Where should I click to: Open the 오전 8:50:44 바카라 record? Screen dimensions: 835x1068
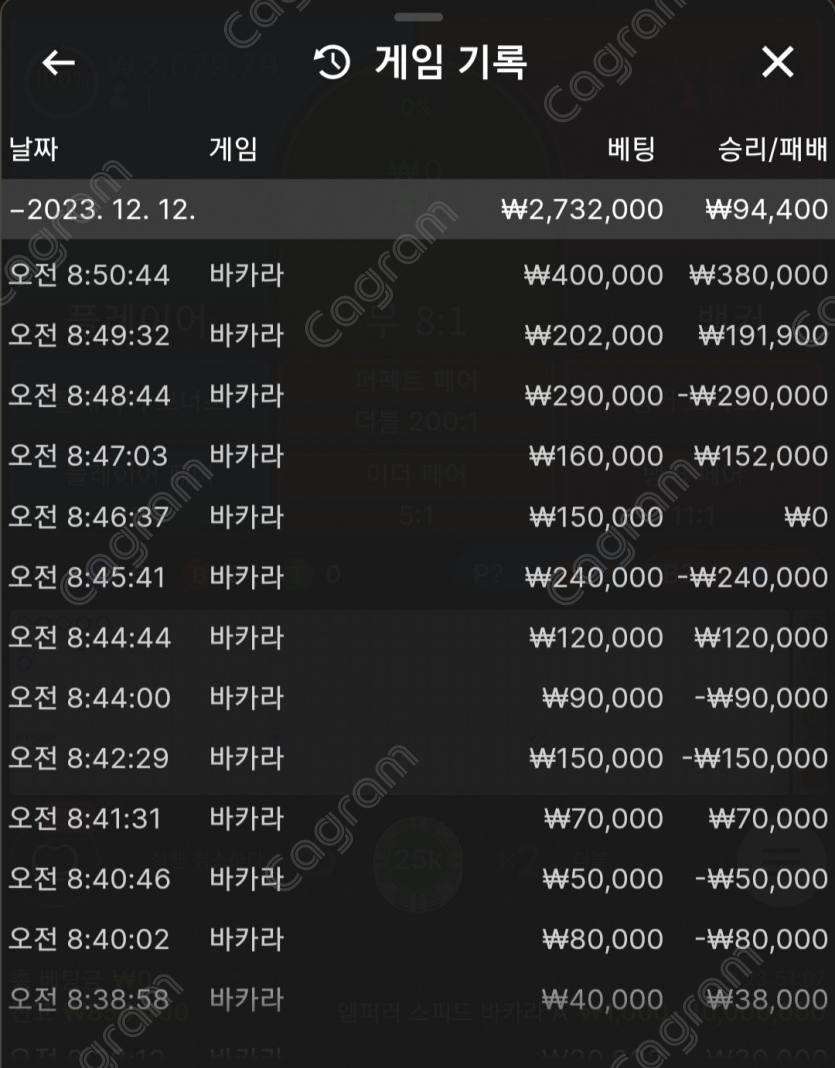coord(417,275)
